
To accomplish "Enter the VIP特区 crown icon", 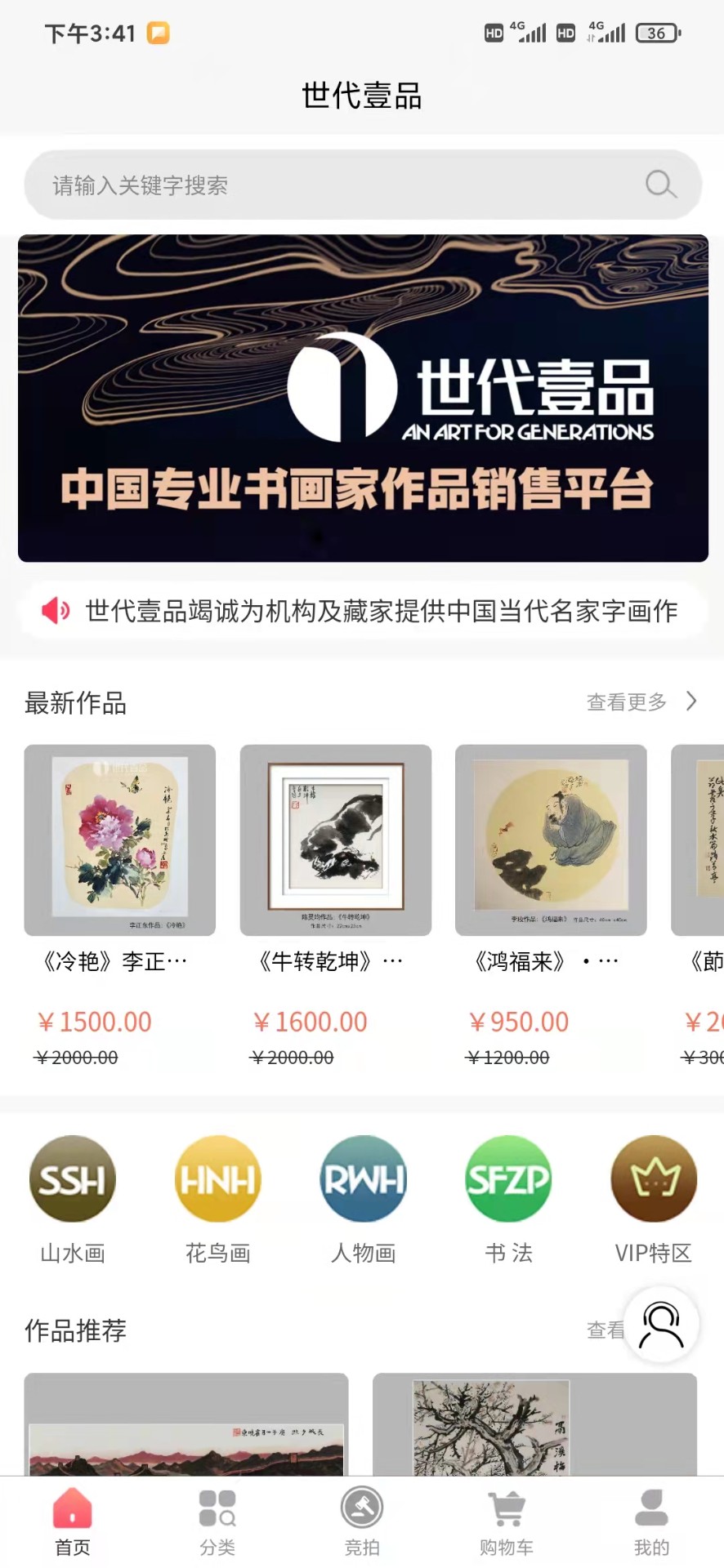I will pyautogui.click(x=653, y=1178).
